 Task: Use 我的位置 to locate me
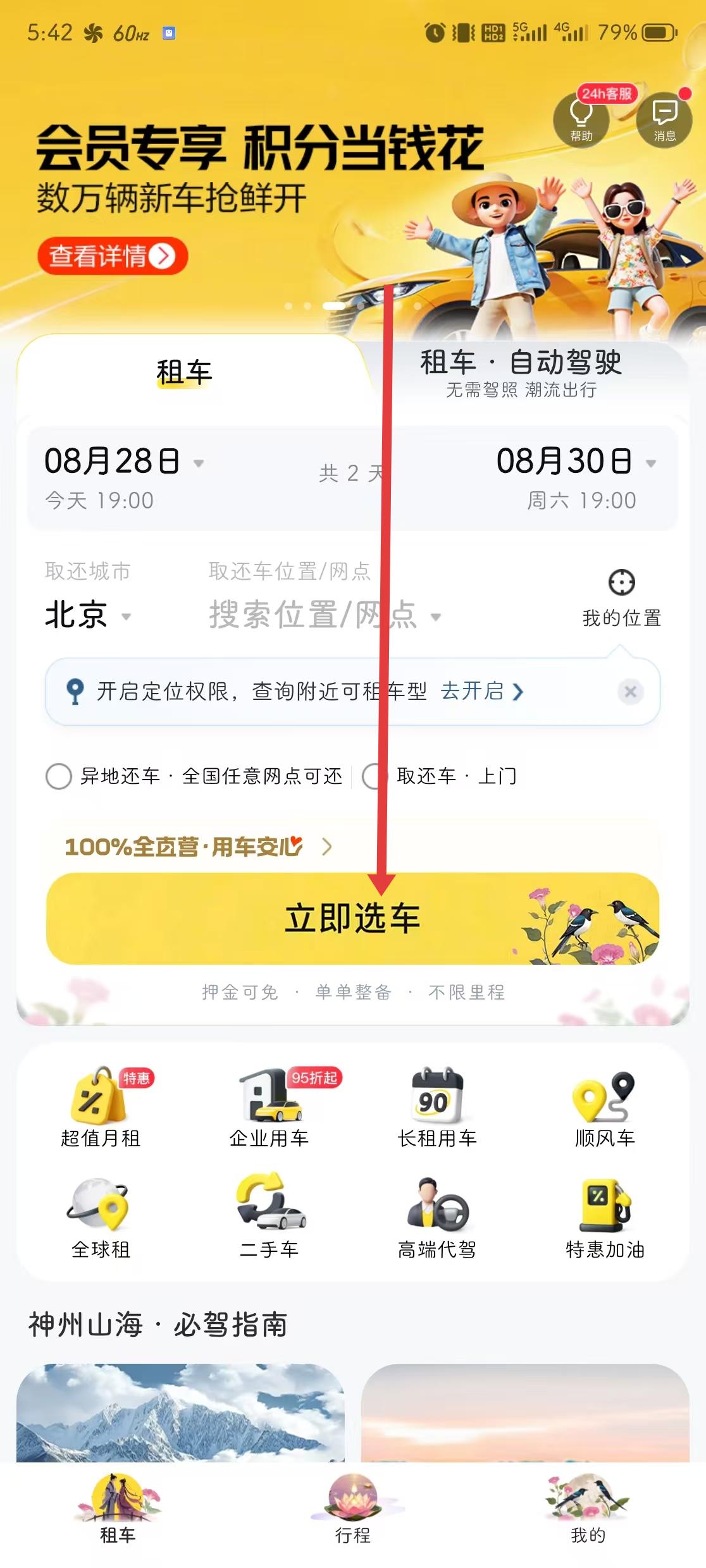[x=621, y=597]
